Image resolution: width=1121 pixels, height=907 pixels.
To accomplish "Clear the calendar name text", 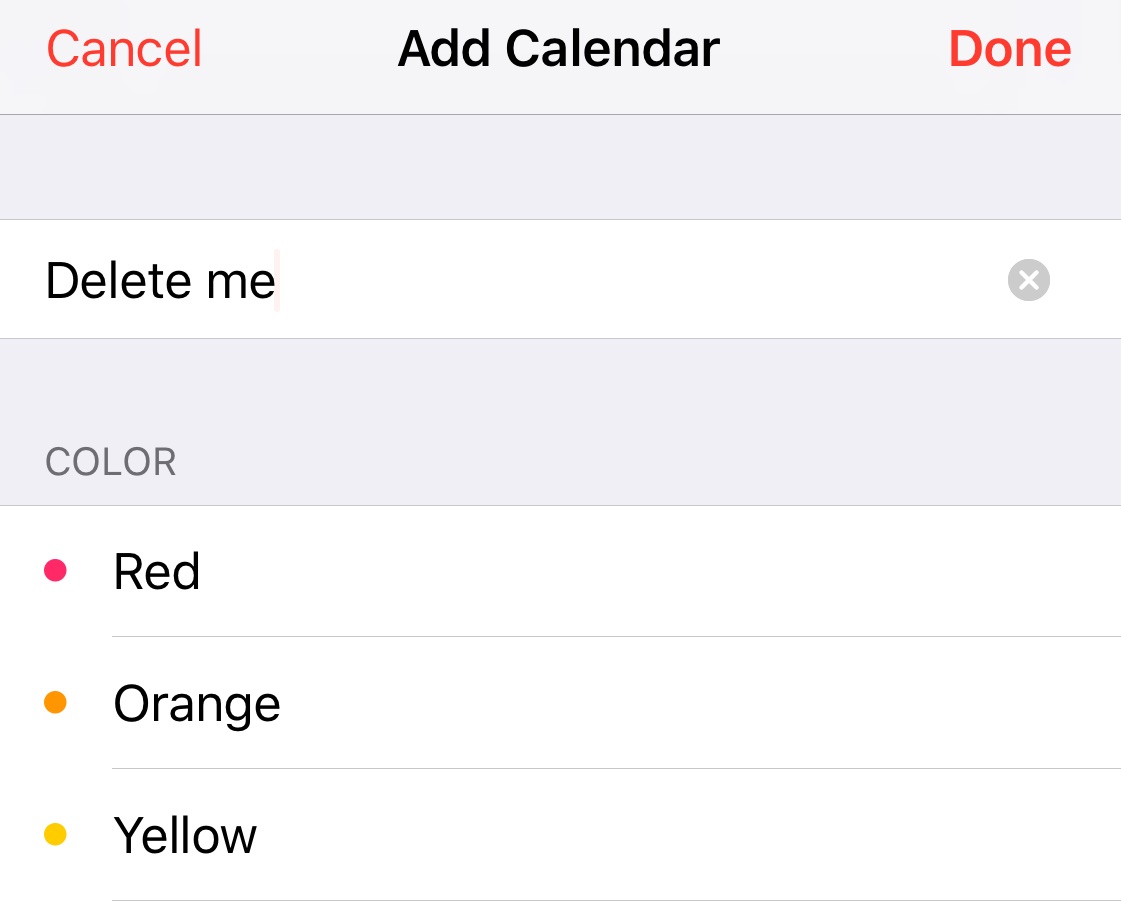I will 1028,280.
